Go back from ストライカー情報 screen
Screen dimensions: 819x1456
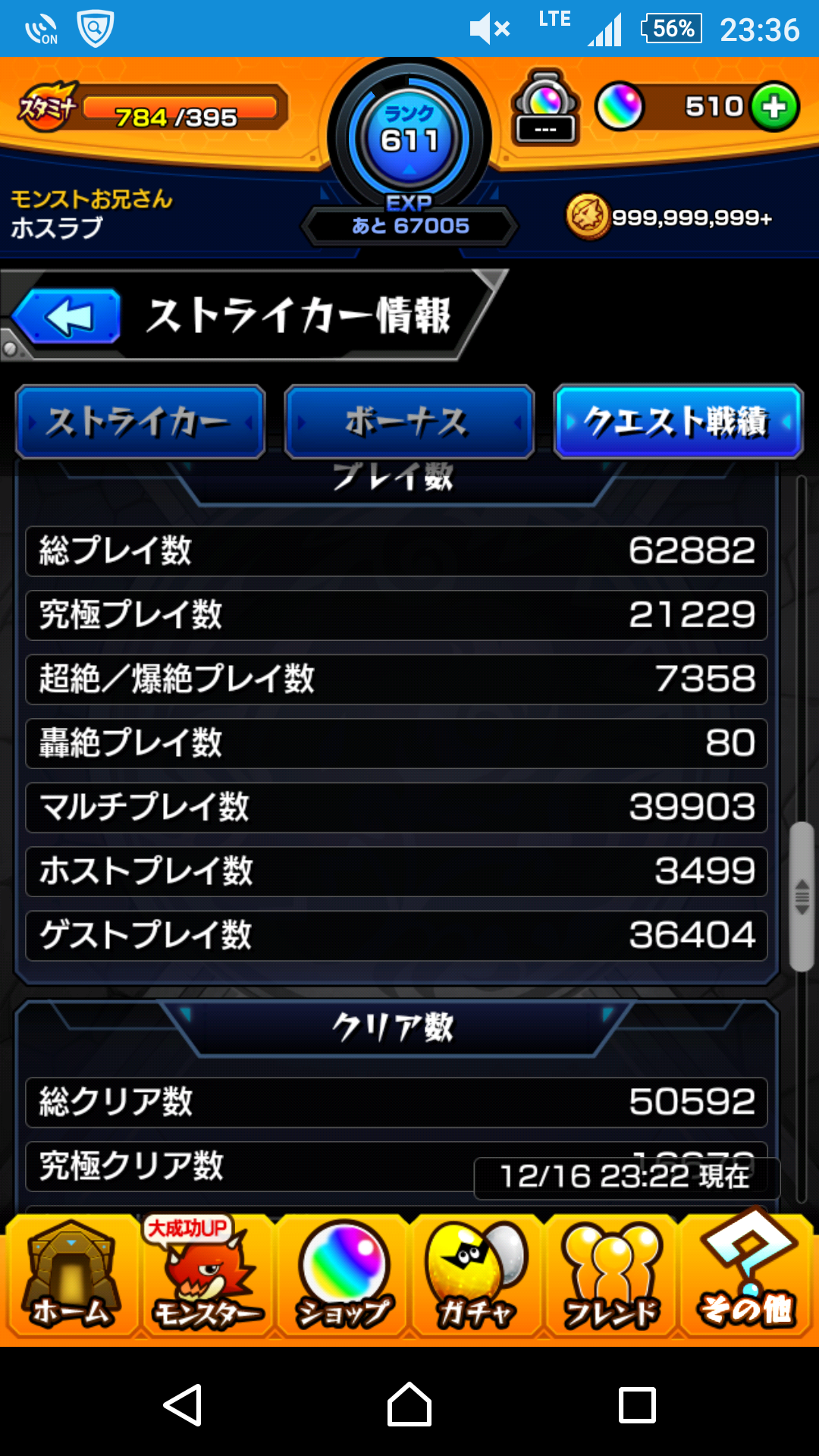(x=68, y=316)
